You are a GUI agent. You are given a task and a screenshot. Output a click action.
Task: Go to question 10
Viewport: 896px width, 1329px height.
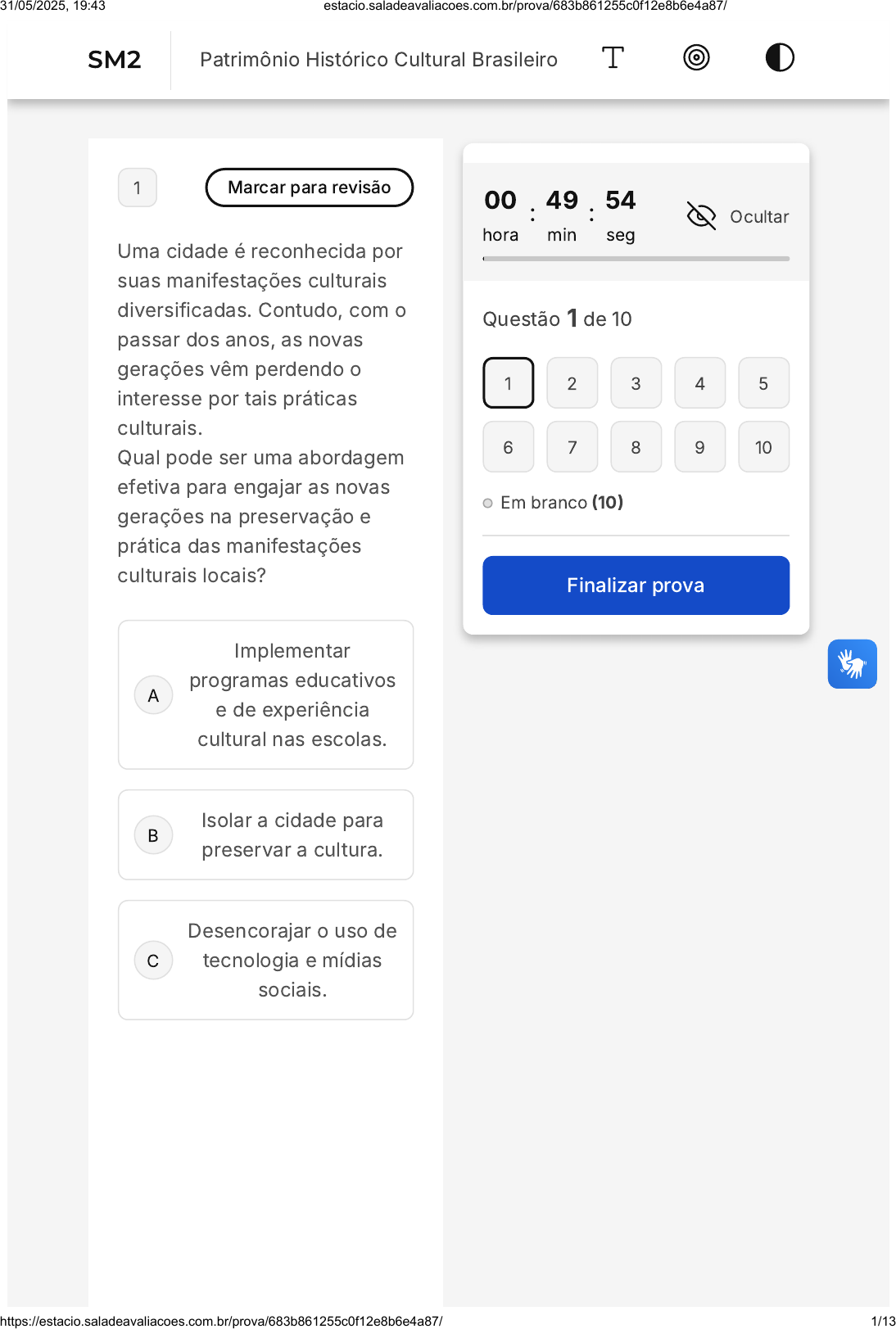(763, 447)
